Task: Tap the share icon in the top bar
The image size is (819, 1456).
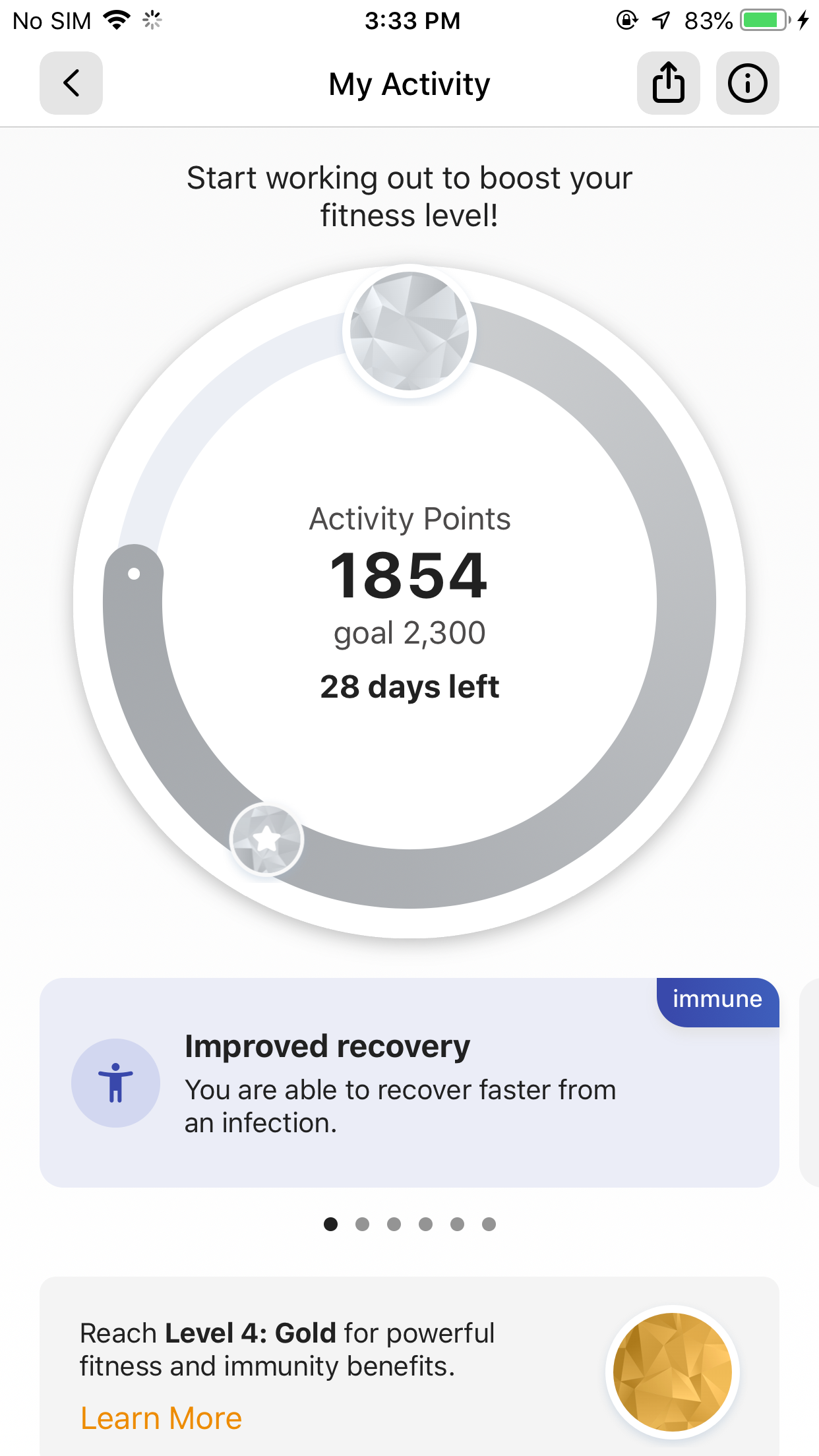Action: 668,83
